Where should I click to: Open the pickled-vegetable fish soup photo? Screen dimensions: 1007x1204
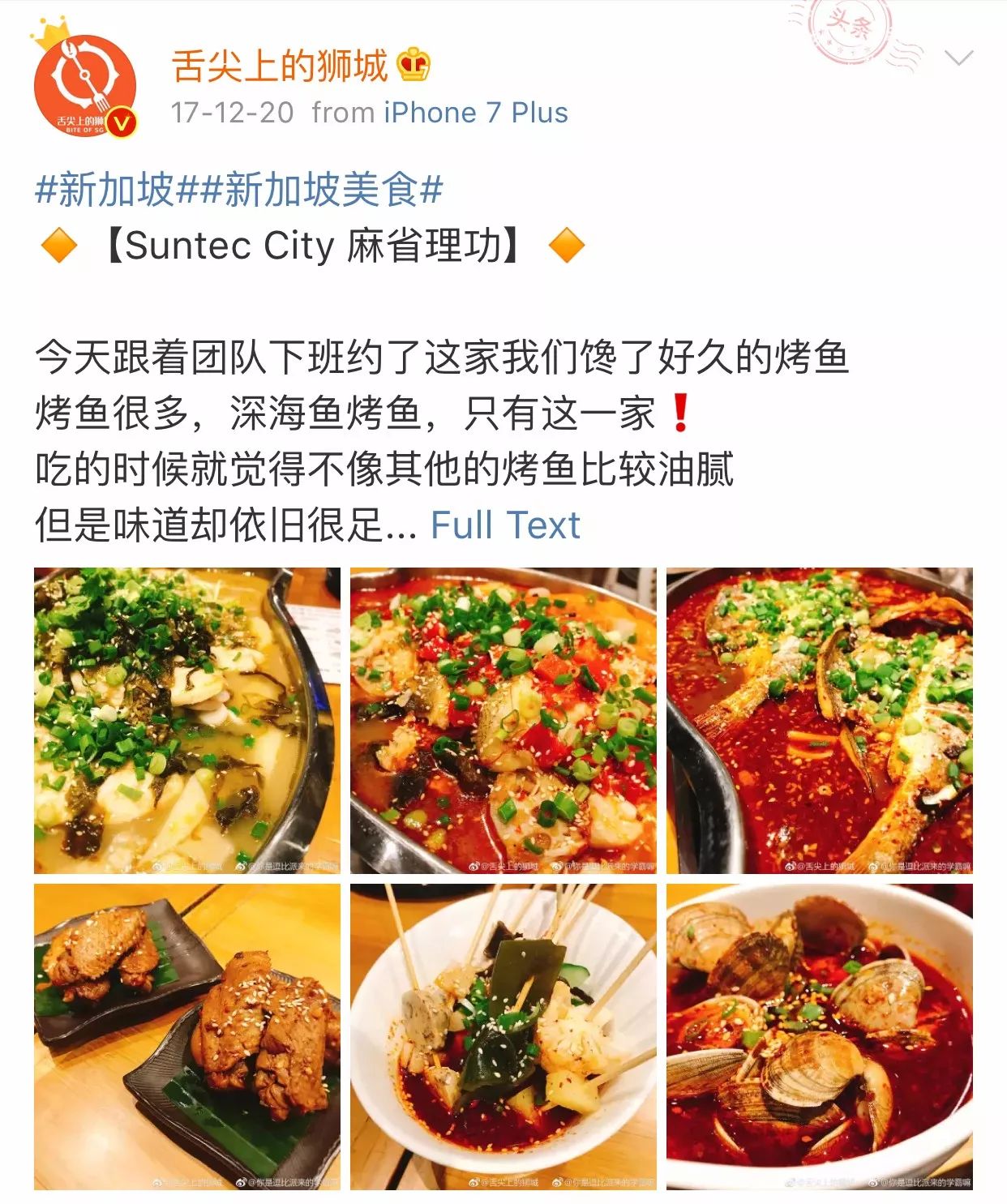[186, 720]
